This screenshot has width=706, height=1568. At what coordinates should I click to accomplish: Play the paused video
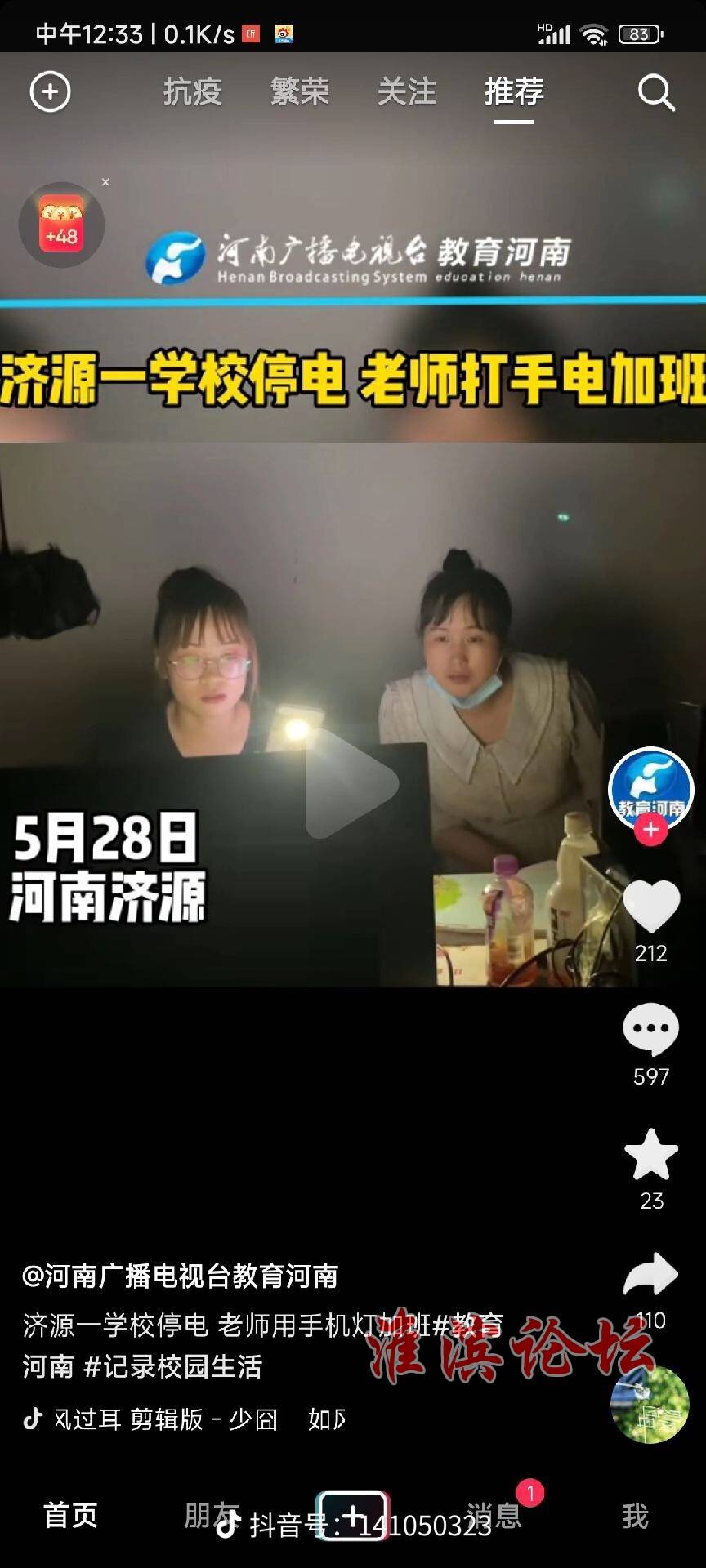click(352, 782)
